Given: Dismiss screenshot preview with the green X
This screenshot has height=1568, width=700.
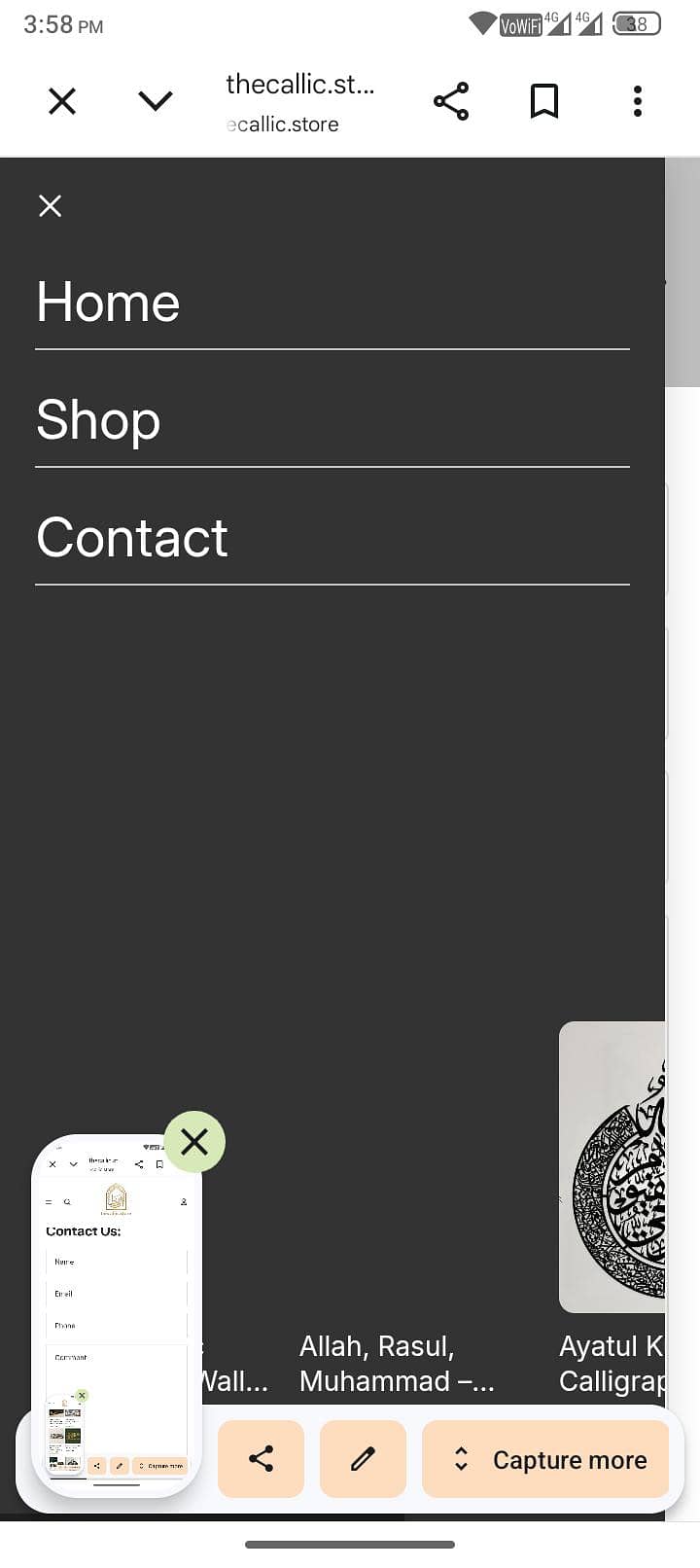Looking at the screenshot, I should [x=194, y=1142].
